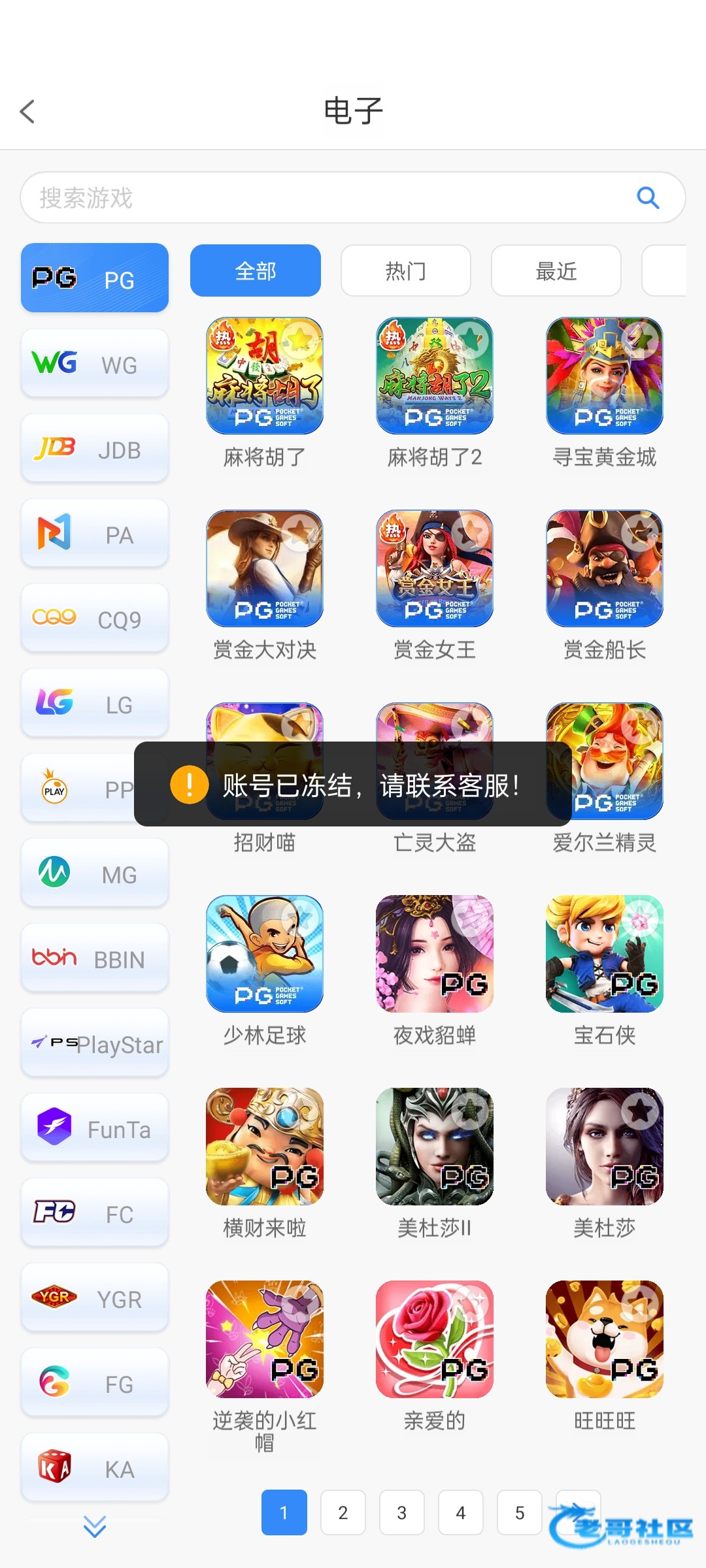This screenshot has width=706, height=1568.
Task: Open the 少林足球 game
Action: (264, 955)
